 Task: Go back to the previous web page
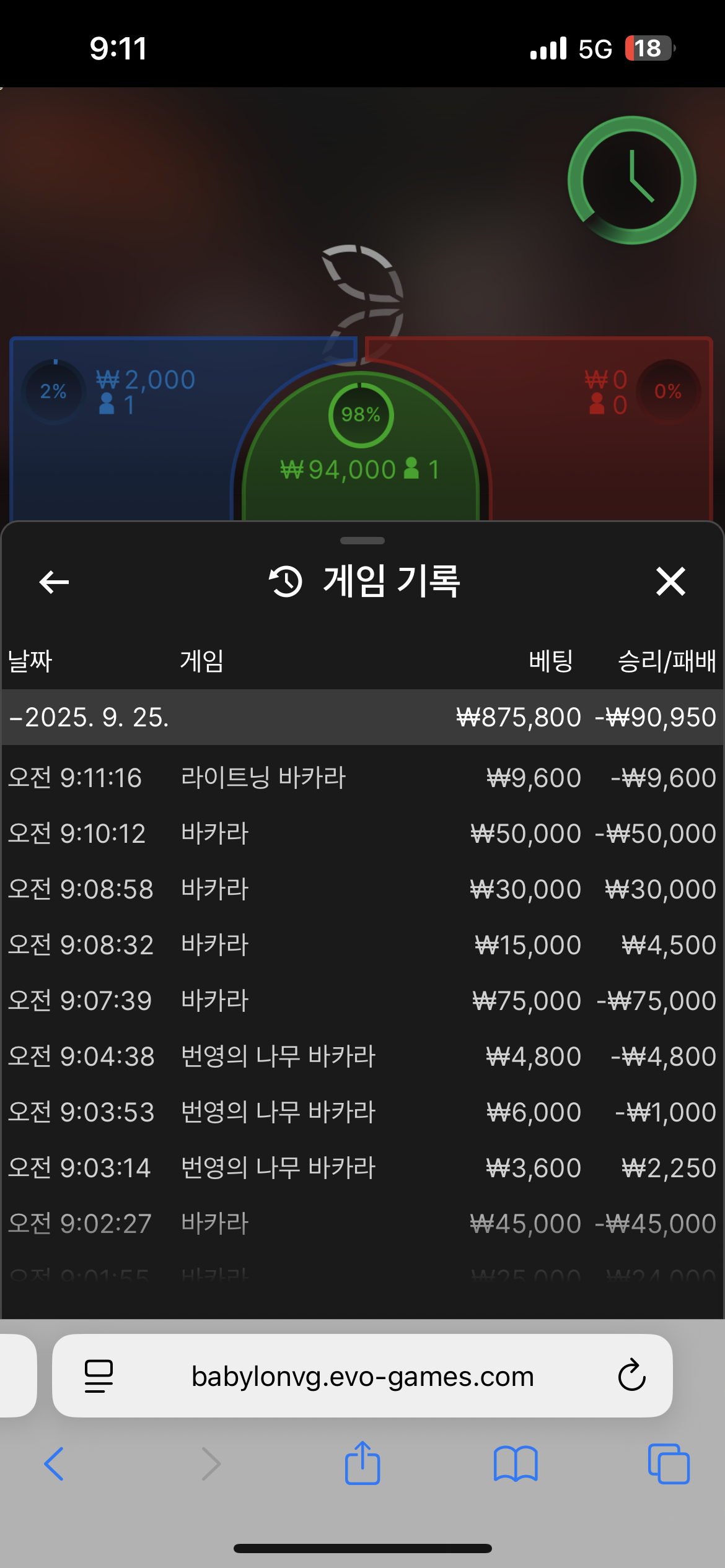tap(54, 1464)
